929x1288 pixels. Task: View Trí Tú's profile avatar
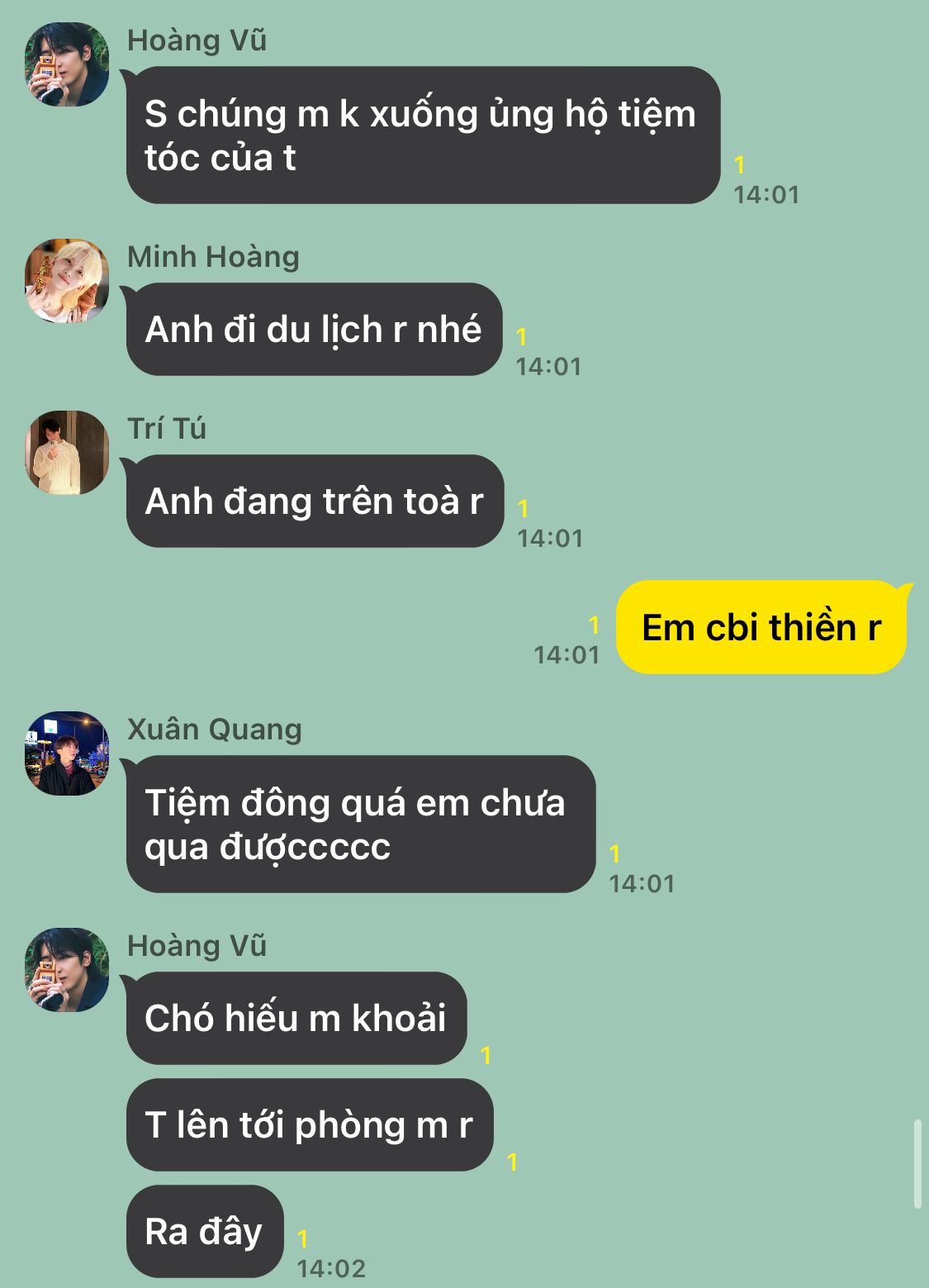coord(67,453)
